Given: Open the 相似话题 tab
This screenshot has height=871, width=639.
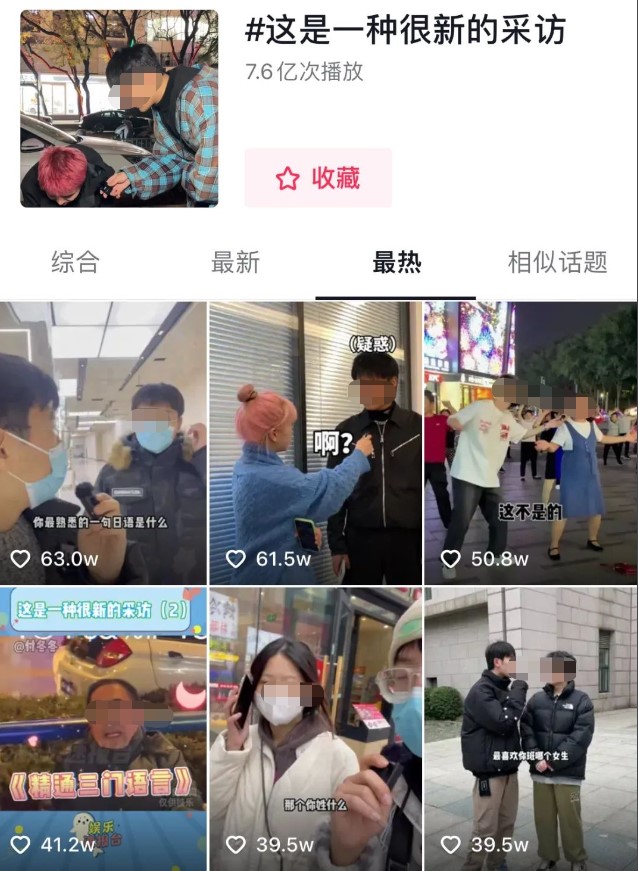Looking at the screenshot, I should pos(557,263).
